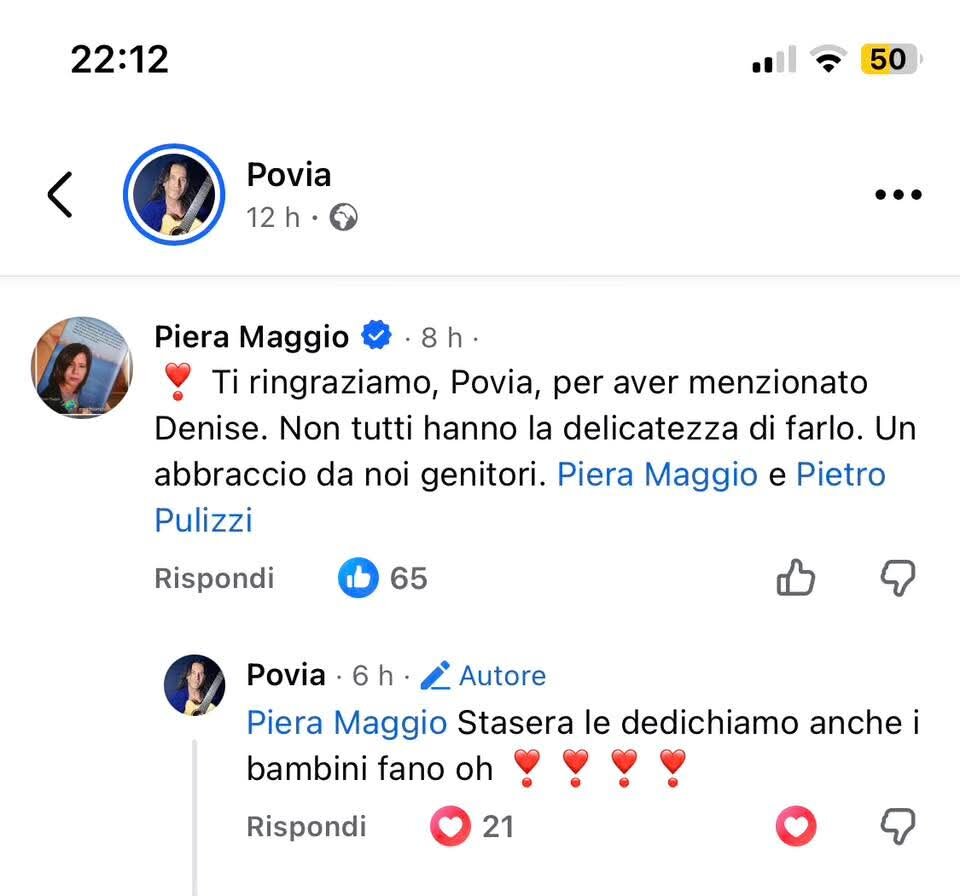Dislike Povia's reply
Viewport: 960px width, 896px height.
pos(896,826)
